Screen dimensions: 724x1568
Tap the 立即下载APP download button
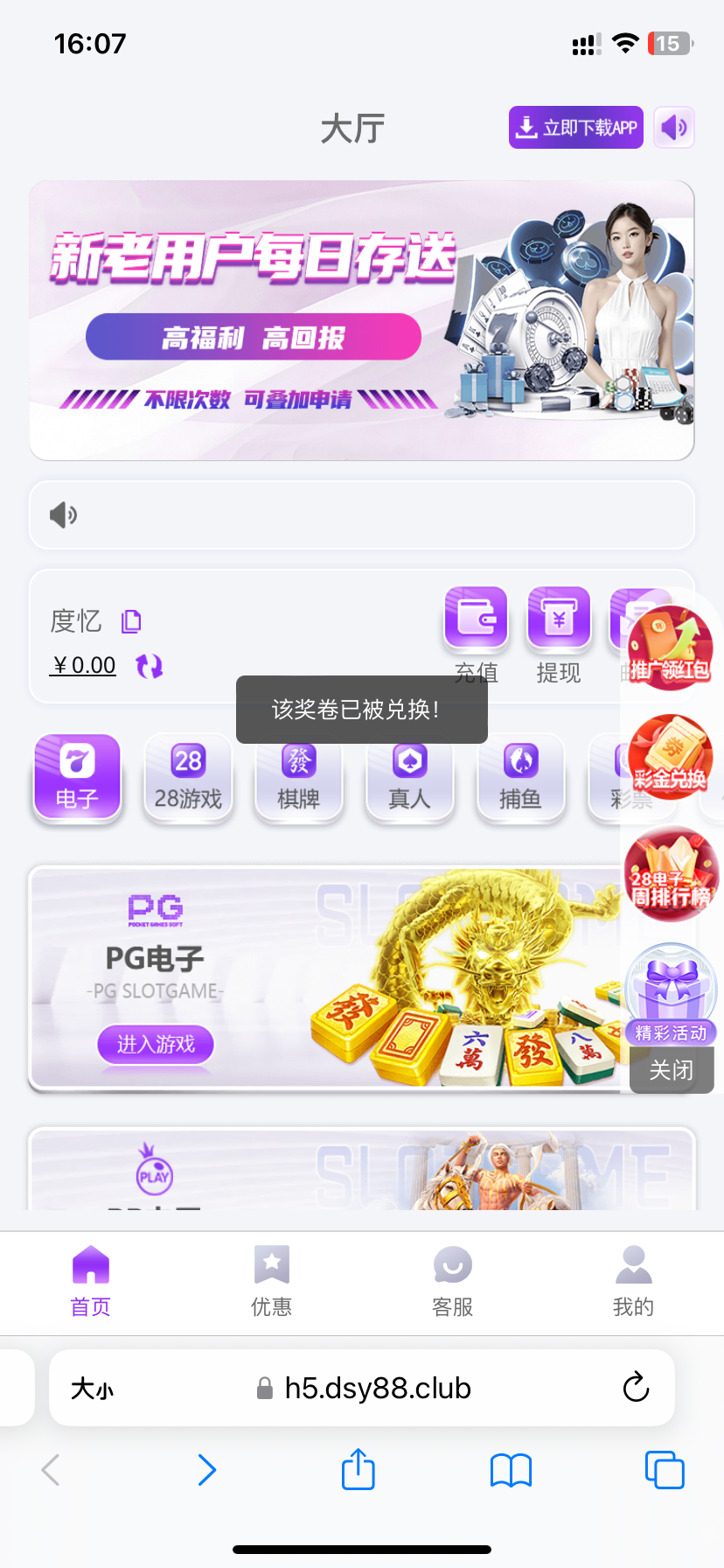coord(576,128)
